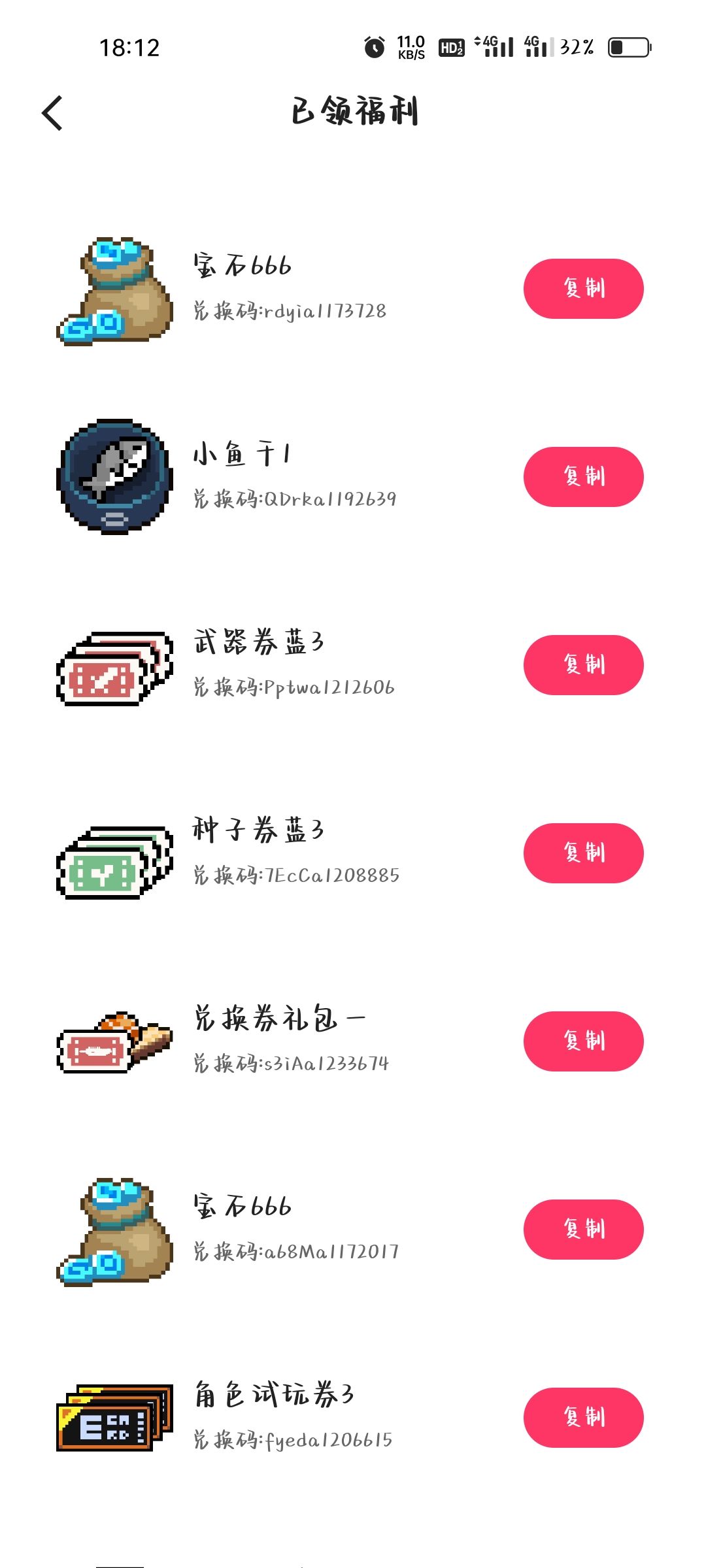Copy the redemption code rdyia1173728
Image resolution: width=706 pixels, height=1568 pixels.
[583, 289]
